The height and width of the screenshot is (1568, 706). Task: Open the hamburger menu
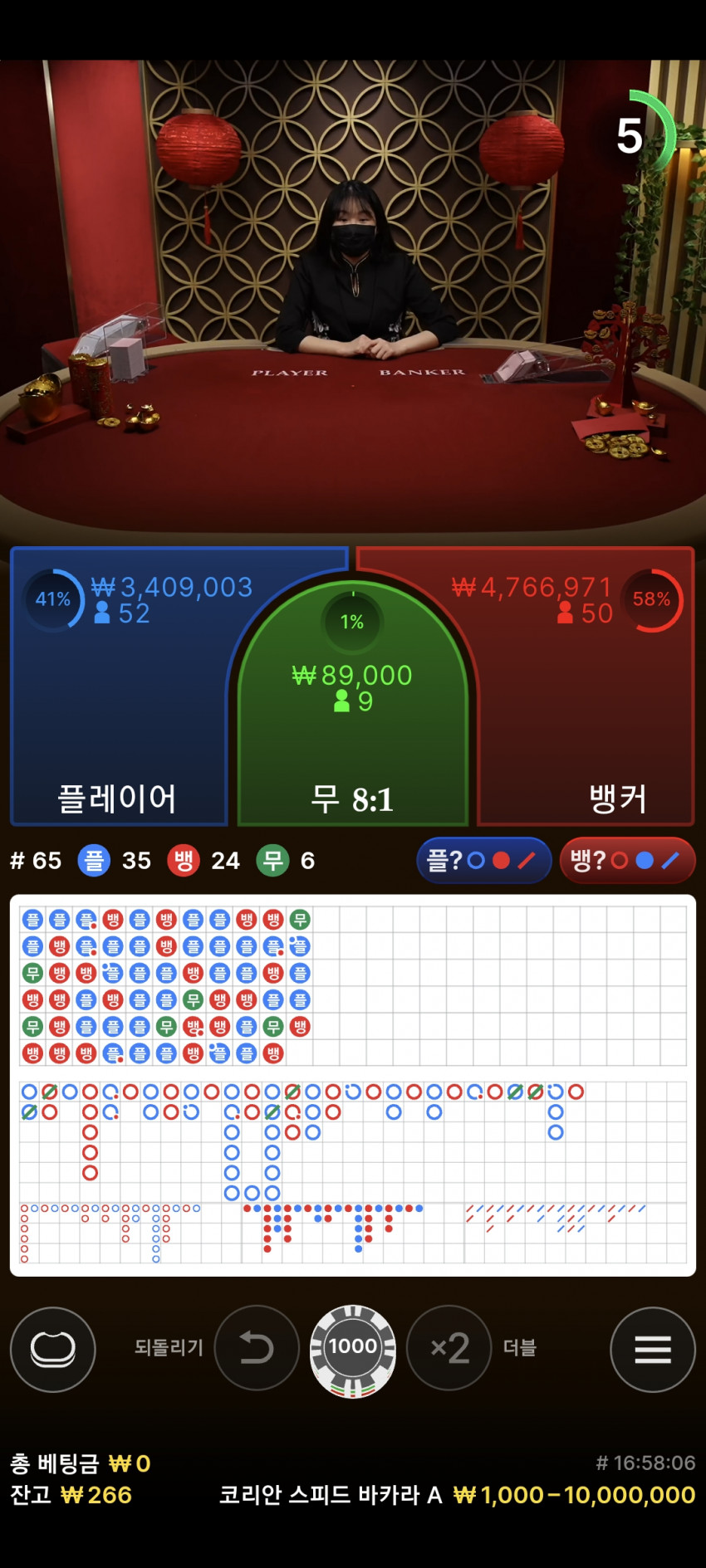pos(652,1349)
